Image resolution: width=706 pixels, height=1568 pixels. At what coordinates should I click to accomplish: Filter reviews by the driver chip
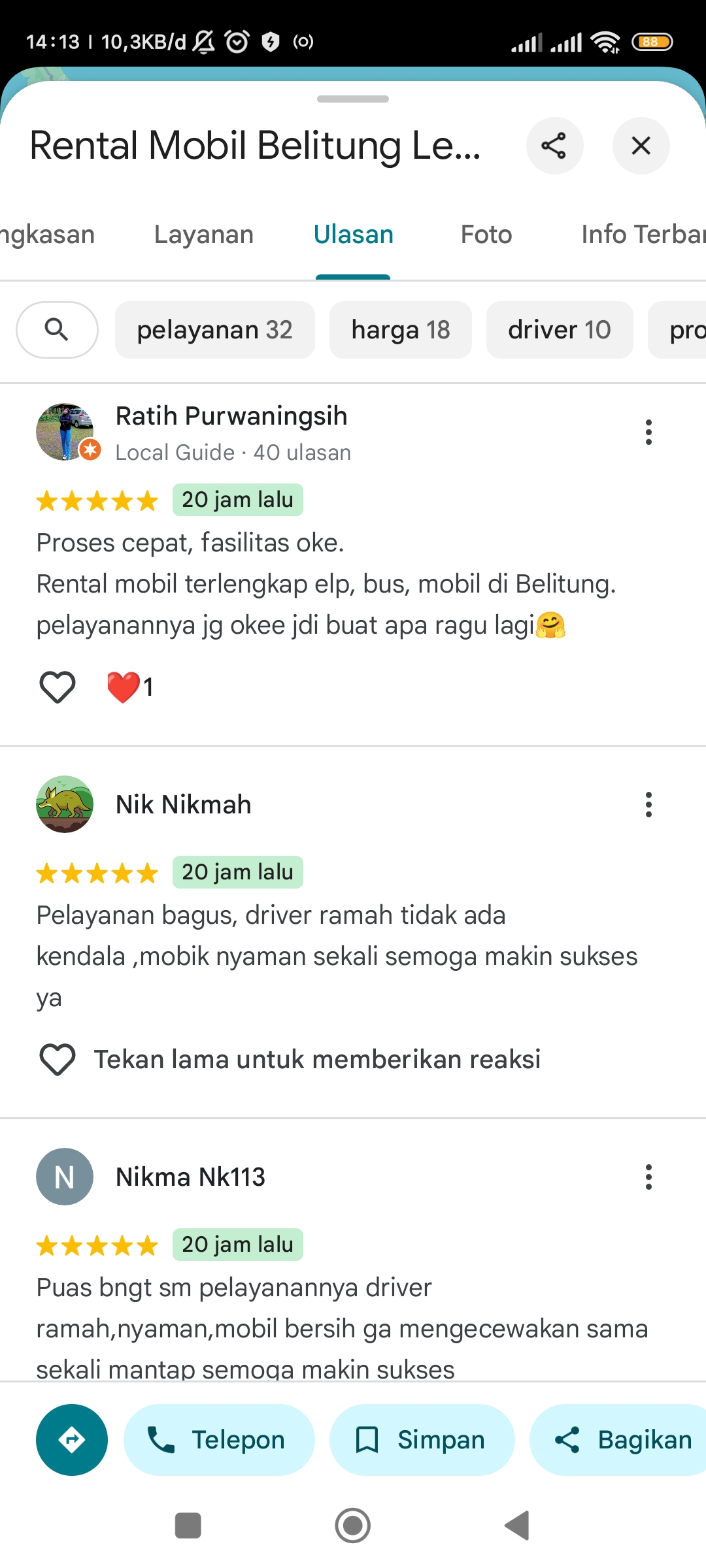coord(560,330)
